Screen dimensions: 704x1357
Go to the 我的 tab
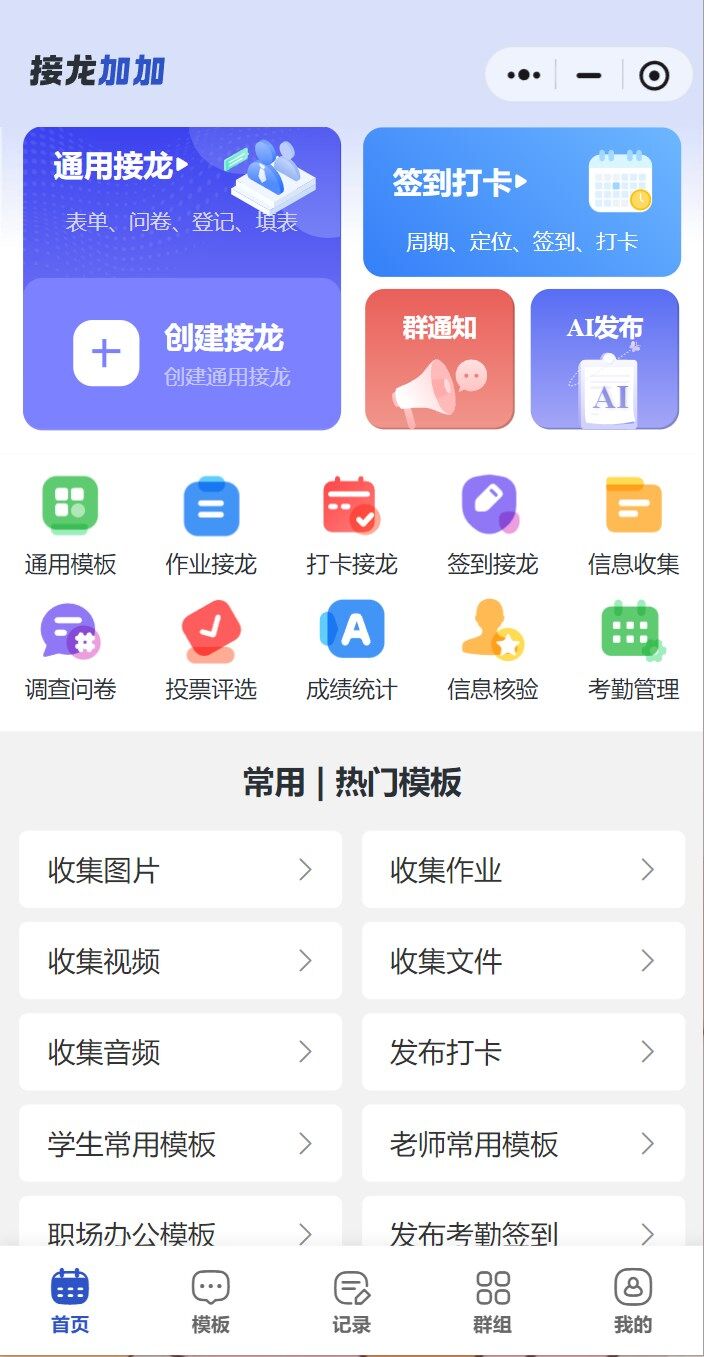click(x=632, y=1302)
